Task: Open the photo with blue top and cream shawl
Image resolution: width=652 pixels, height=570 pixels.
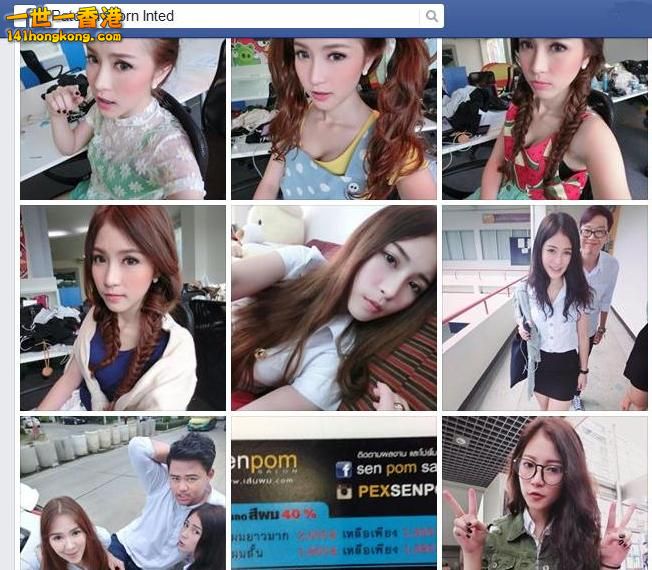Action: click(x=123, y=308)
